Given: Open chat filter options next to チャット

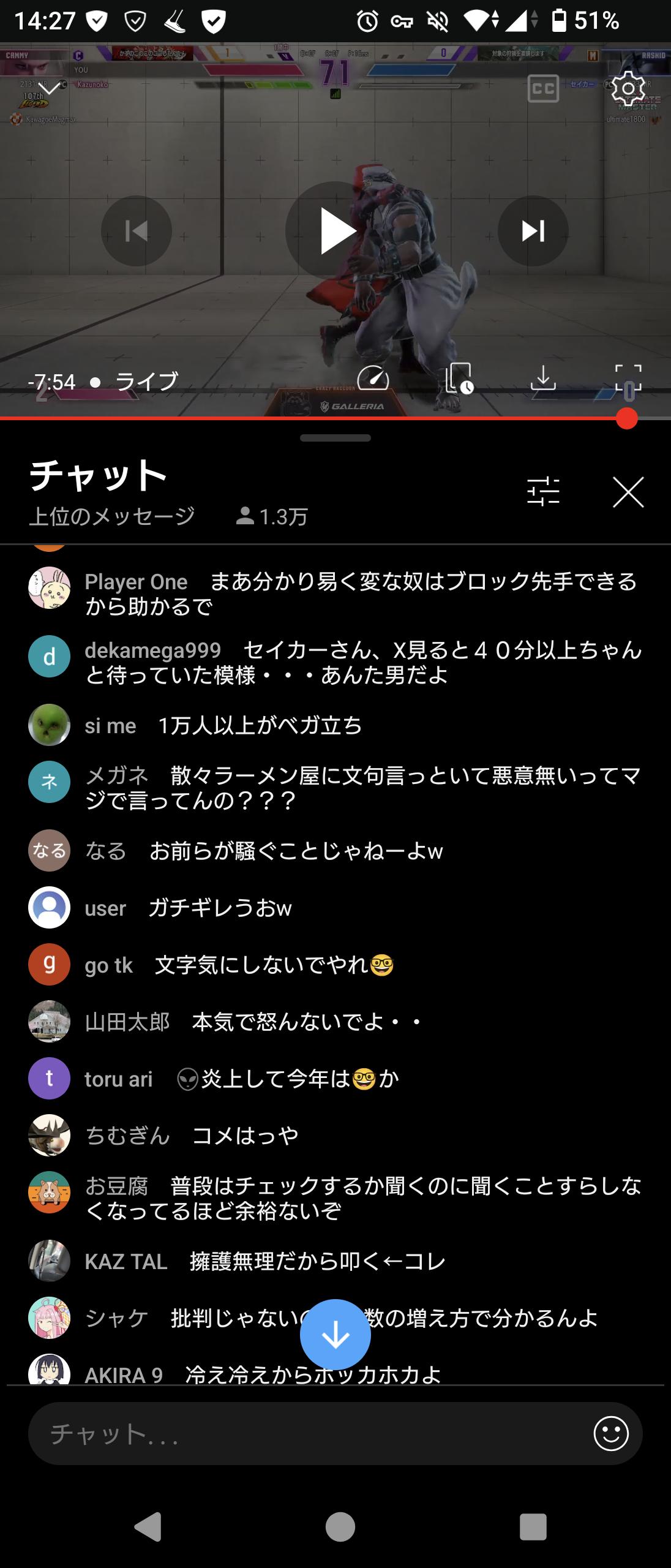Looking at the screenshot, I should 543,492.
